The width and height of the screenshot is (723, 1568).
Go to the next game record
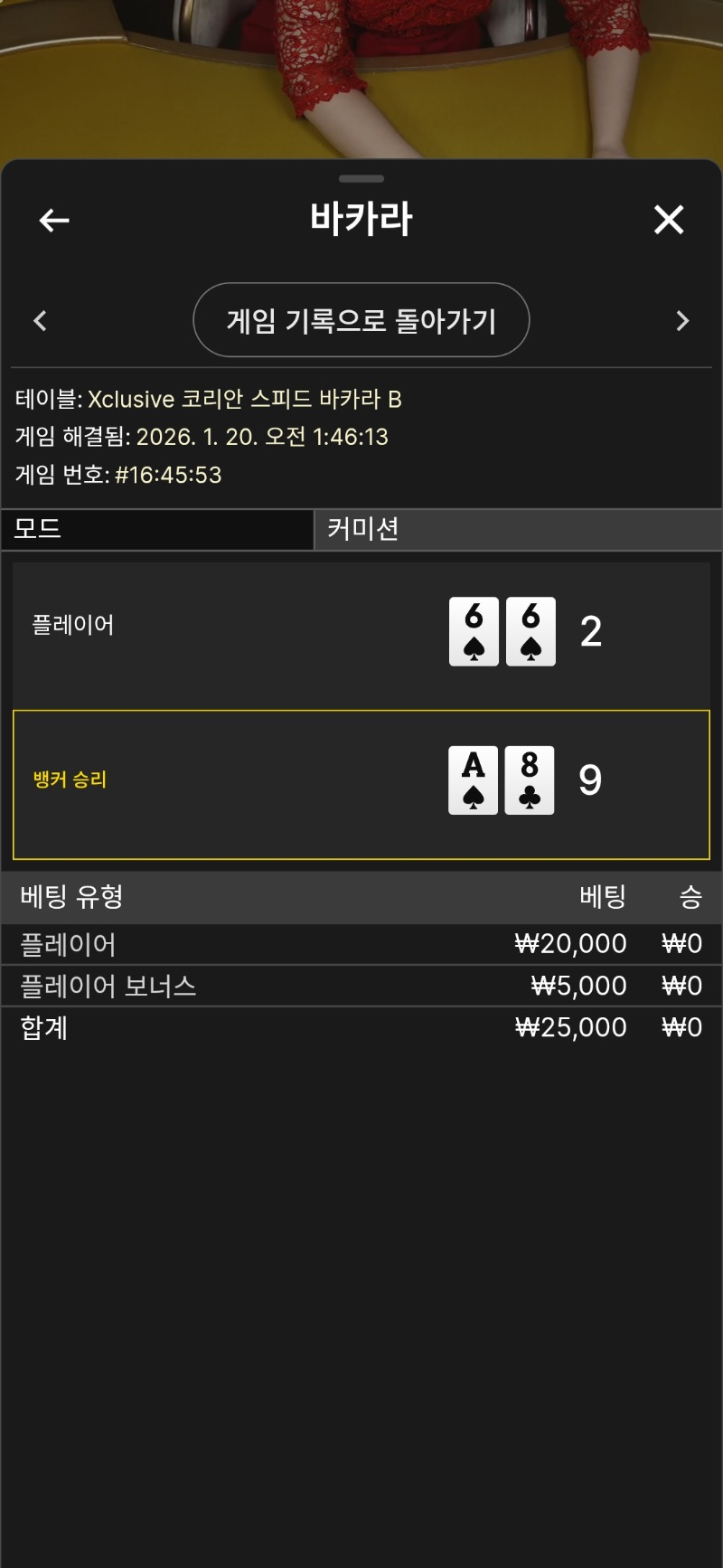682,321
